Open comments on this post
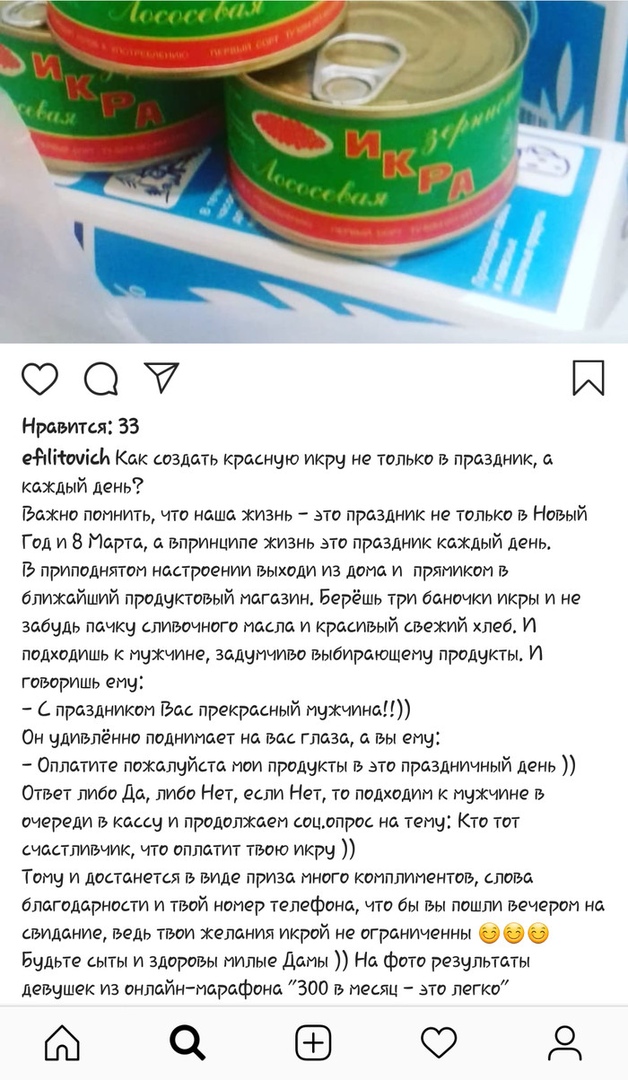The width and height of the screenshot is (628, 1080). pyautogui.click(x=100, y=378)
